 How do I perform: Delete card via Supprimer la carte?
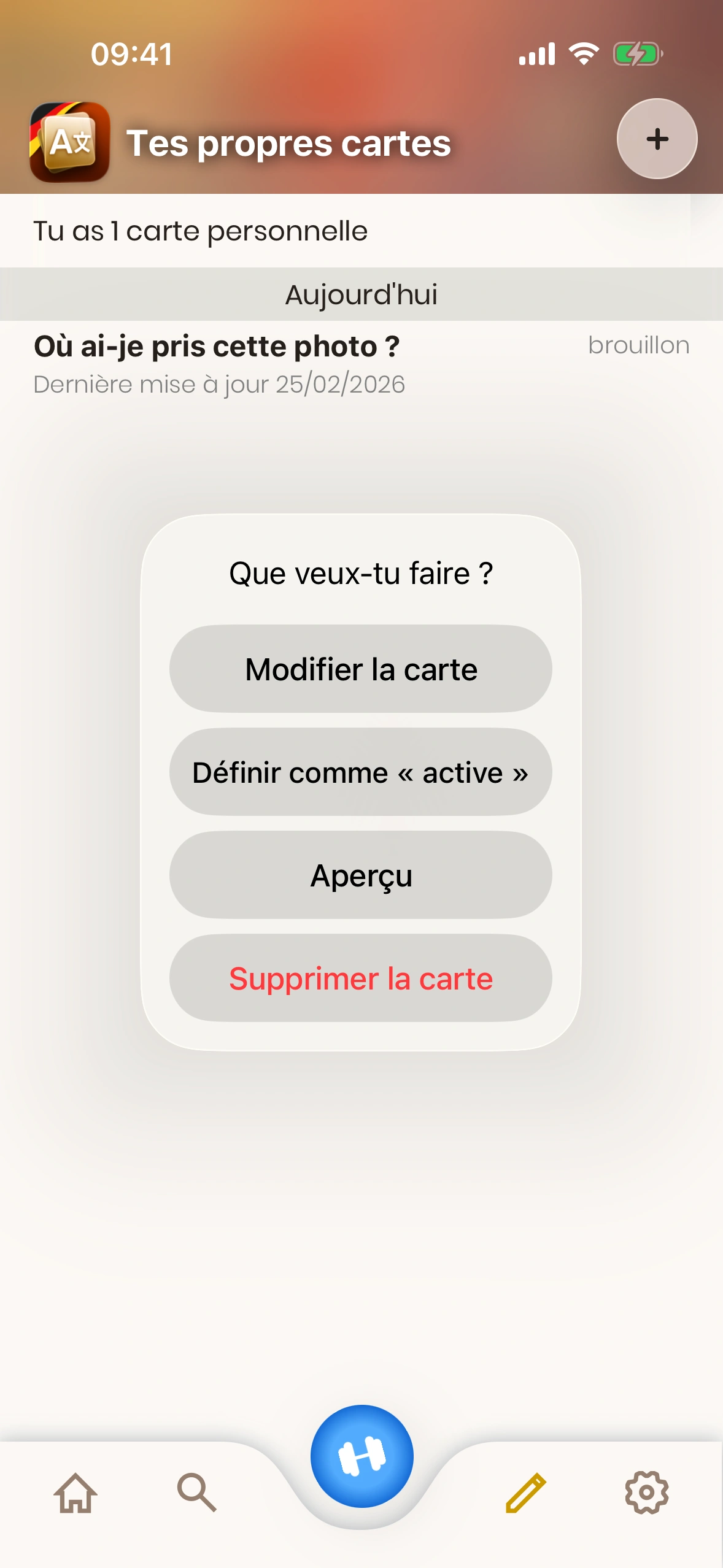coord(361,978)
